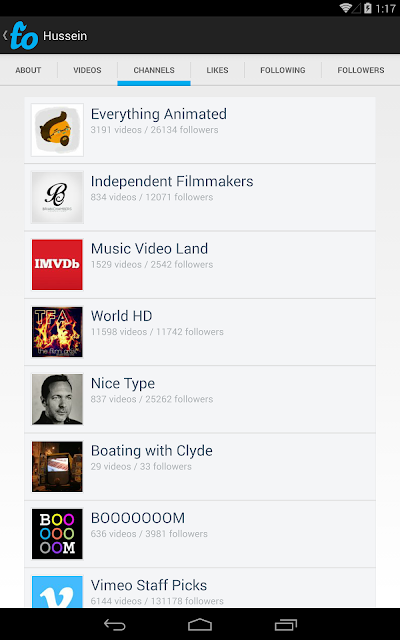Viewport: 400px width, 640px height.
Task: Open the Likes tab
Action: (x=217, y=70)
